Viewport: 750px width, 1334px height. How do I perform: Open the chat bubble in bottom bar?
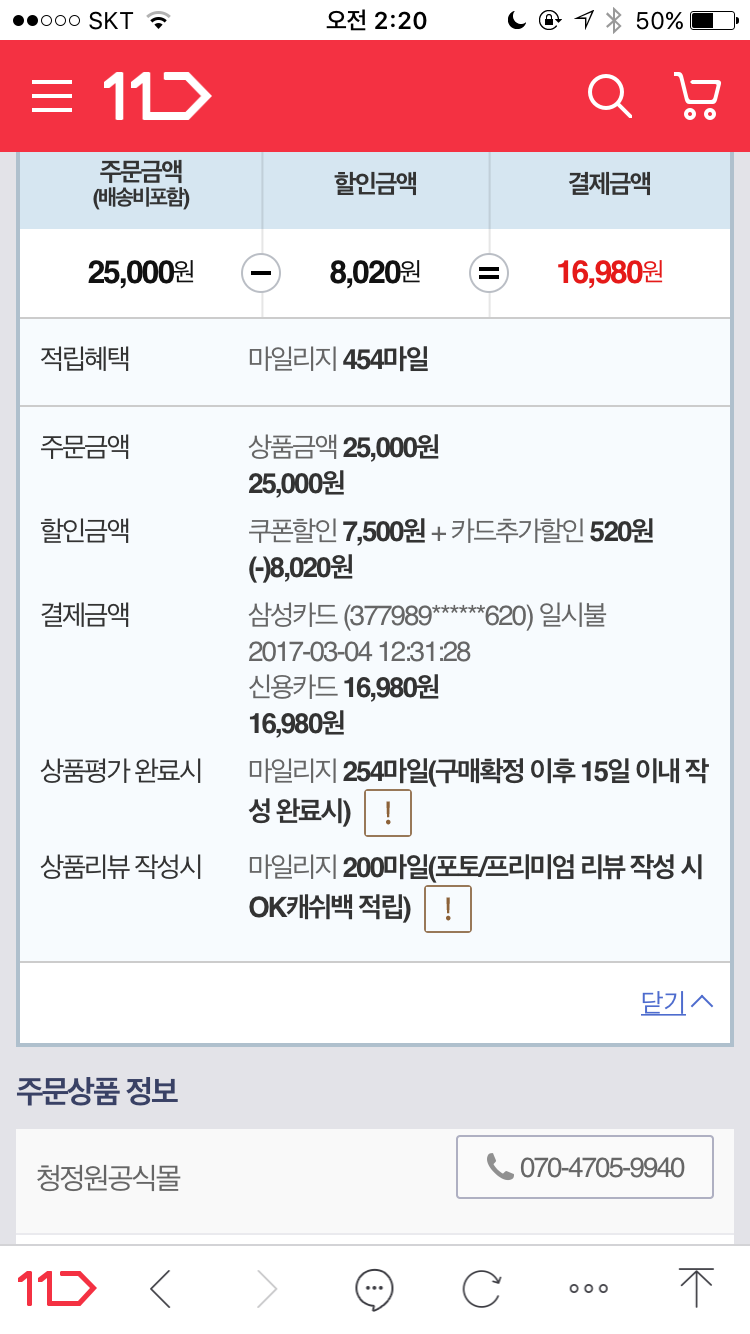[375, 1288]
